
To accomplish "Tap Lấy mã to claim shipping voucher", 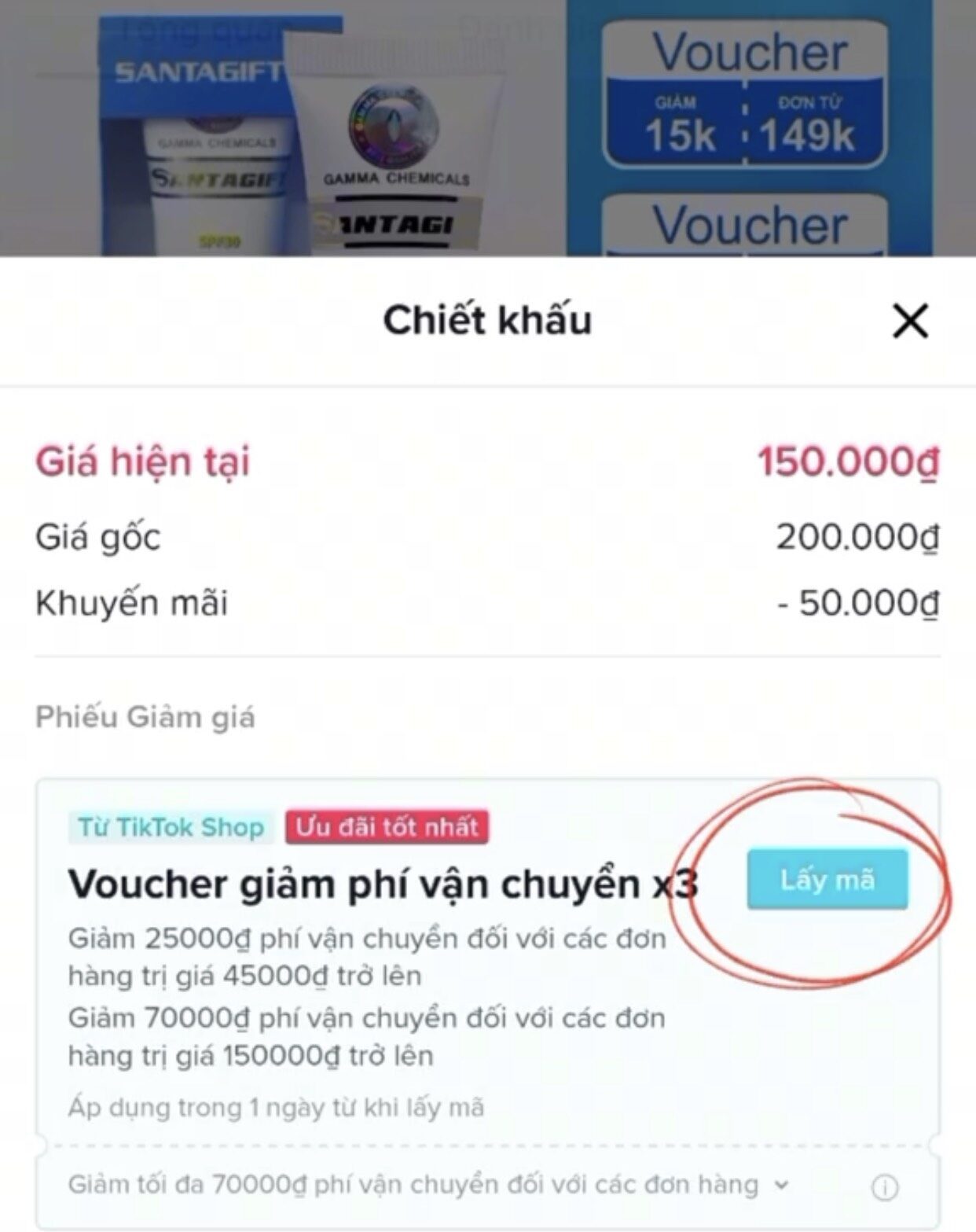I will tap(827, 879).
